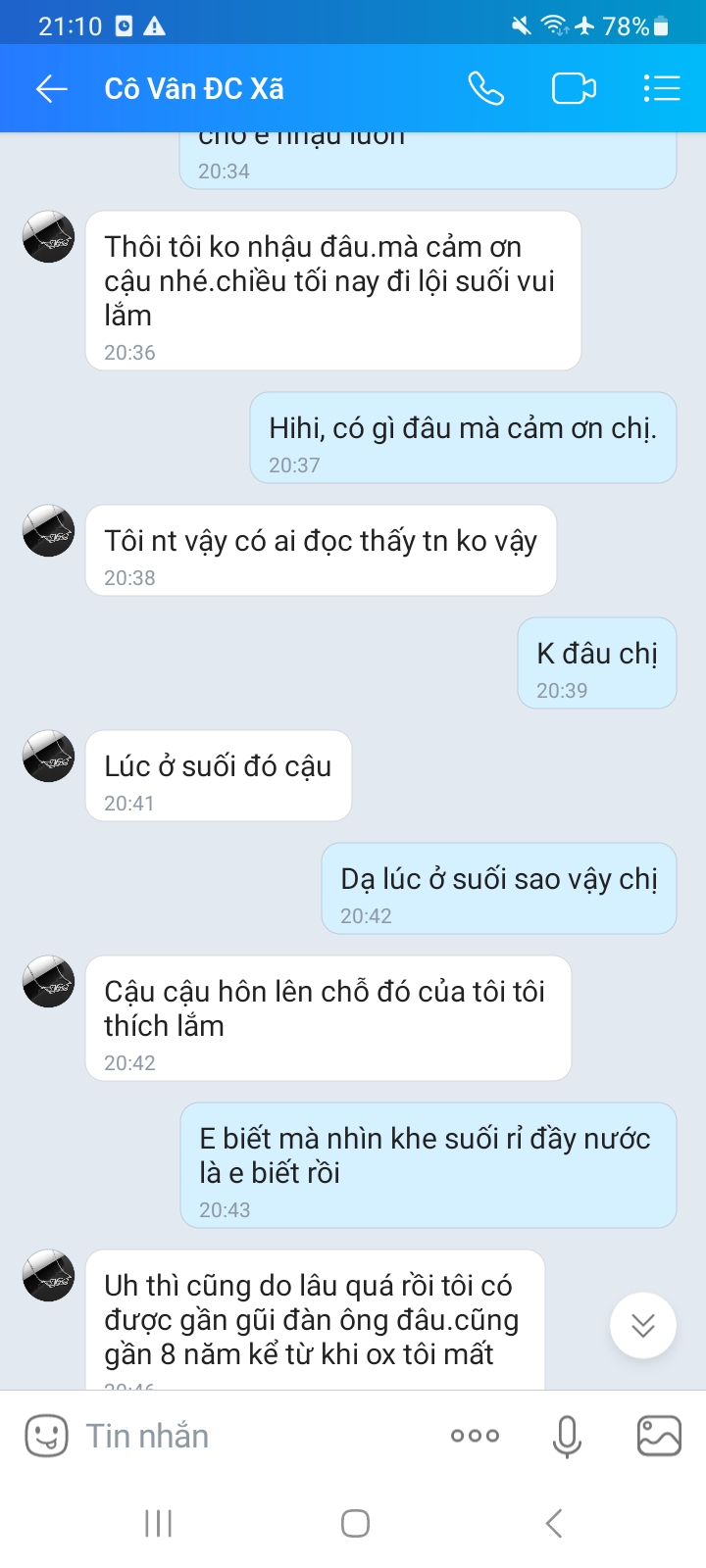Viewport: 706px width, 1568px height.
Task: Open more attachment options (three dots)
Action: [475, 1437]
